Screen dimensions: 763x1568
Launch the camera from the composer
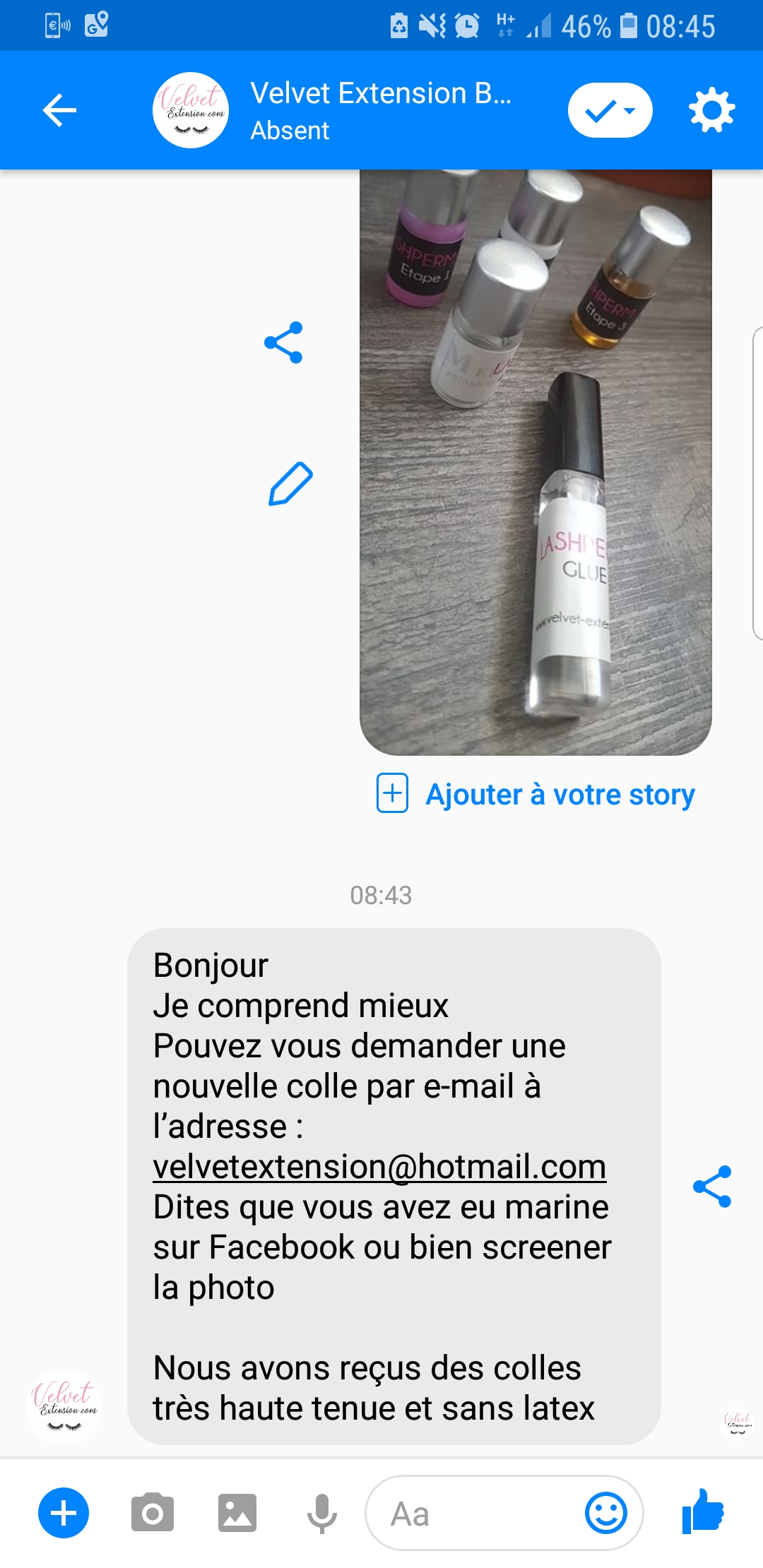coord(152,1513)
